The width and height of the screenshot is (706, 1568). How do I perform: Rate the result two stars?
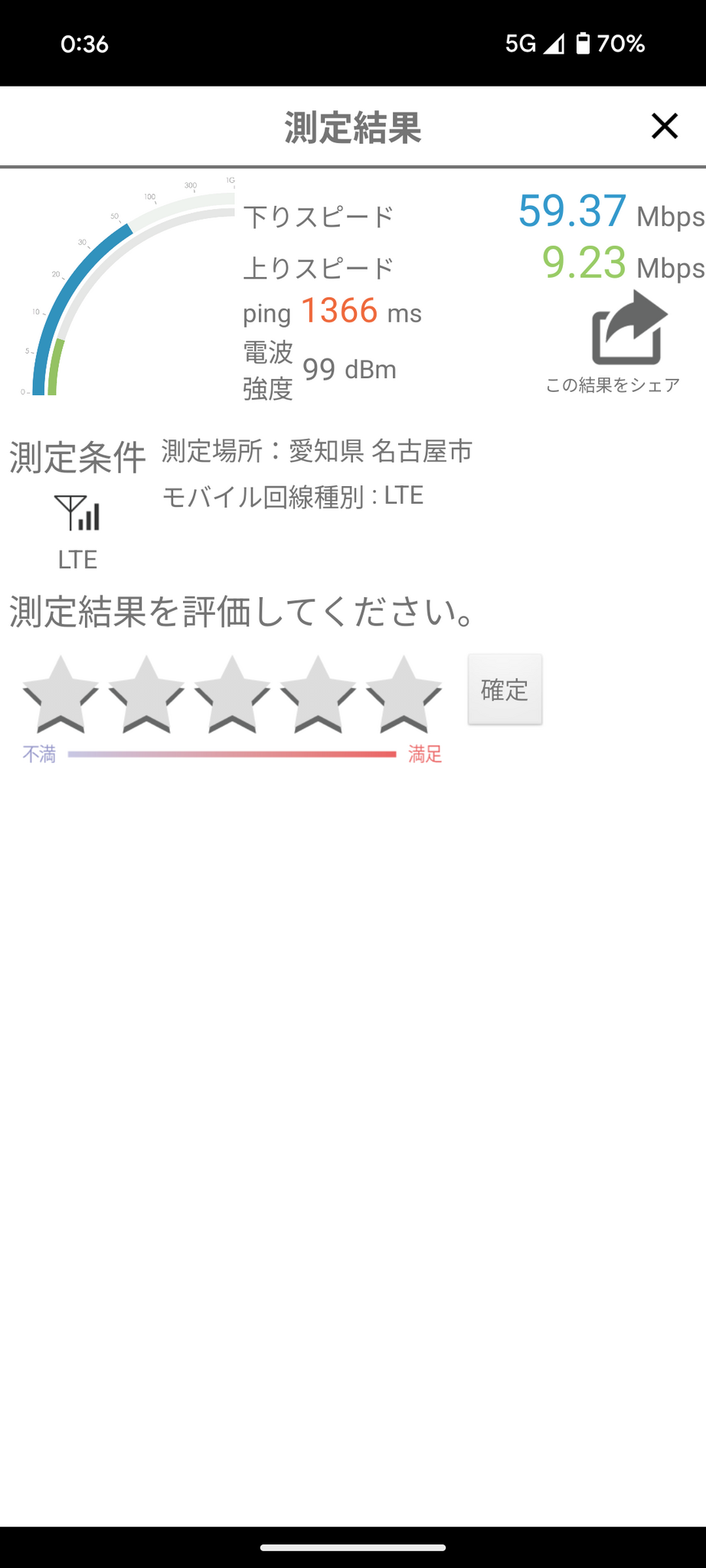[146, 694]
